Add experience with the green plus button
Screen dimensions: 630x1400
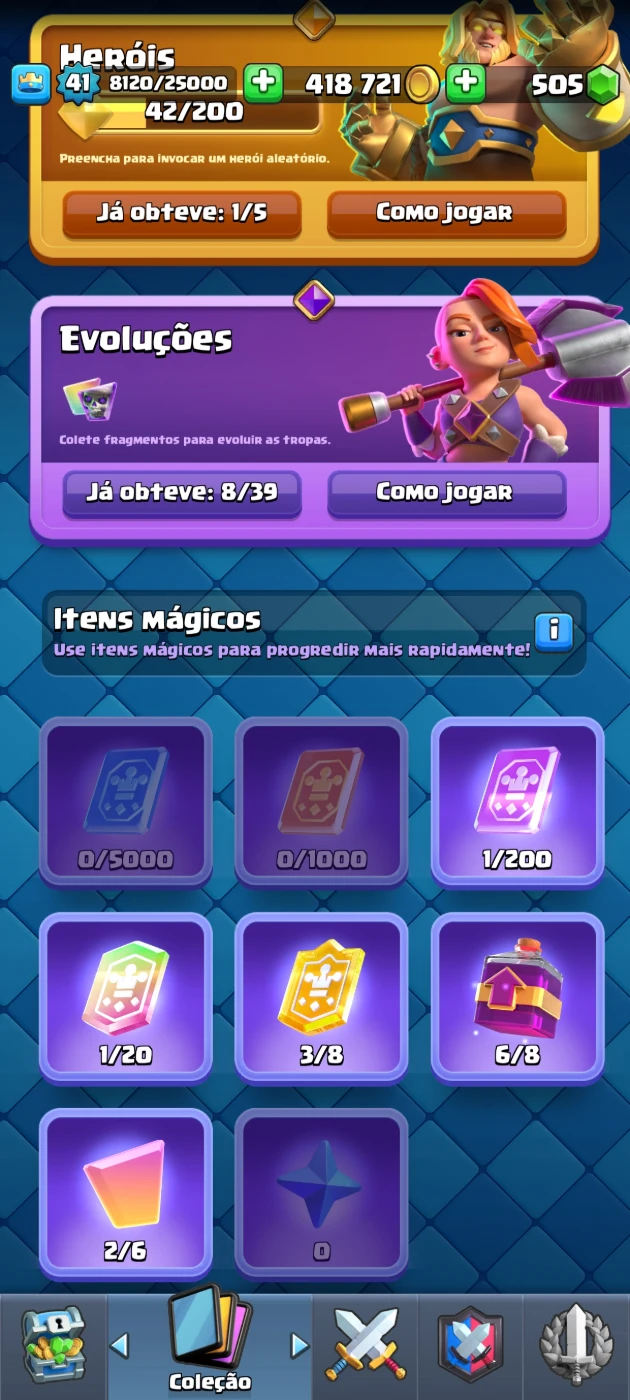263,84
